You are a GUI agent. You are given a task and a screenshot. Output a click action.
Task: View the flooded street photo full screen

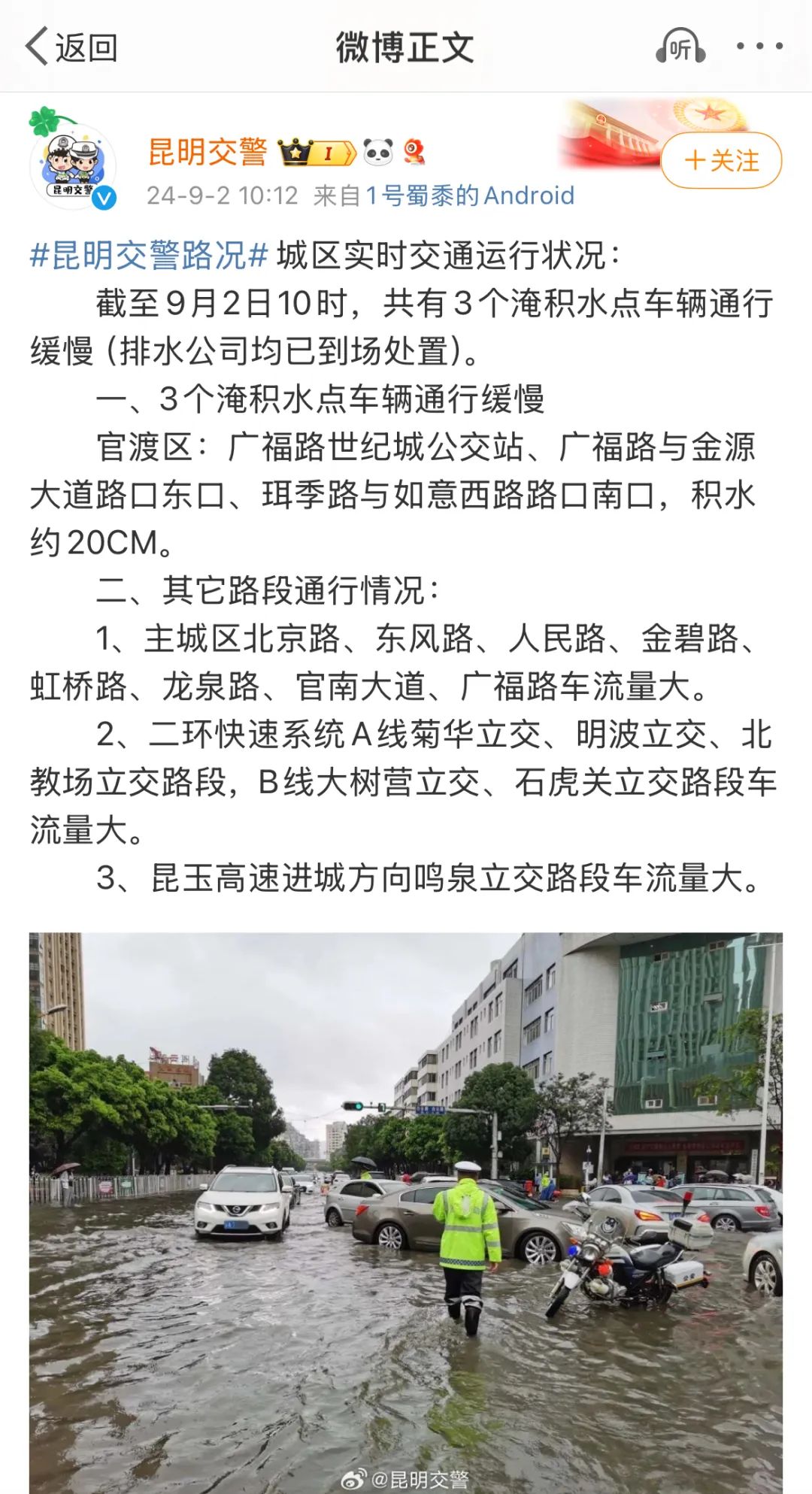406,1211
